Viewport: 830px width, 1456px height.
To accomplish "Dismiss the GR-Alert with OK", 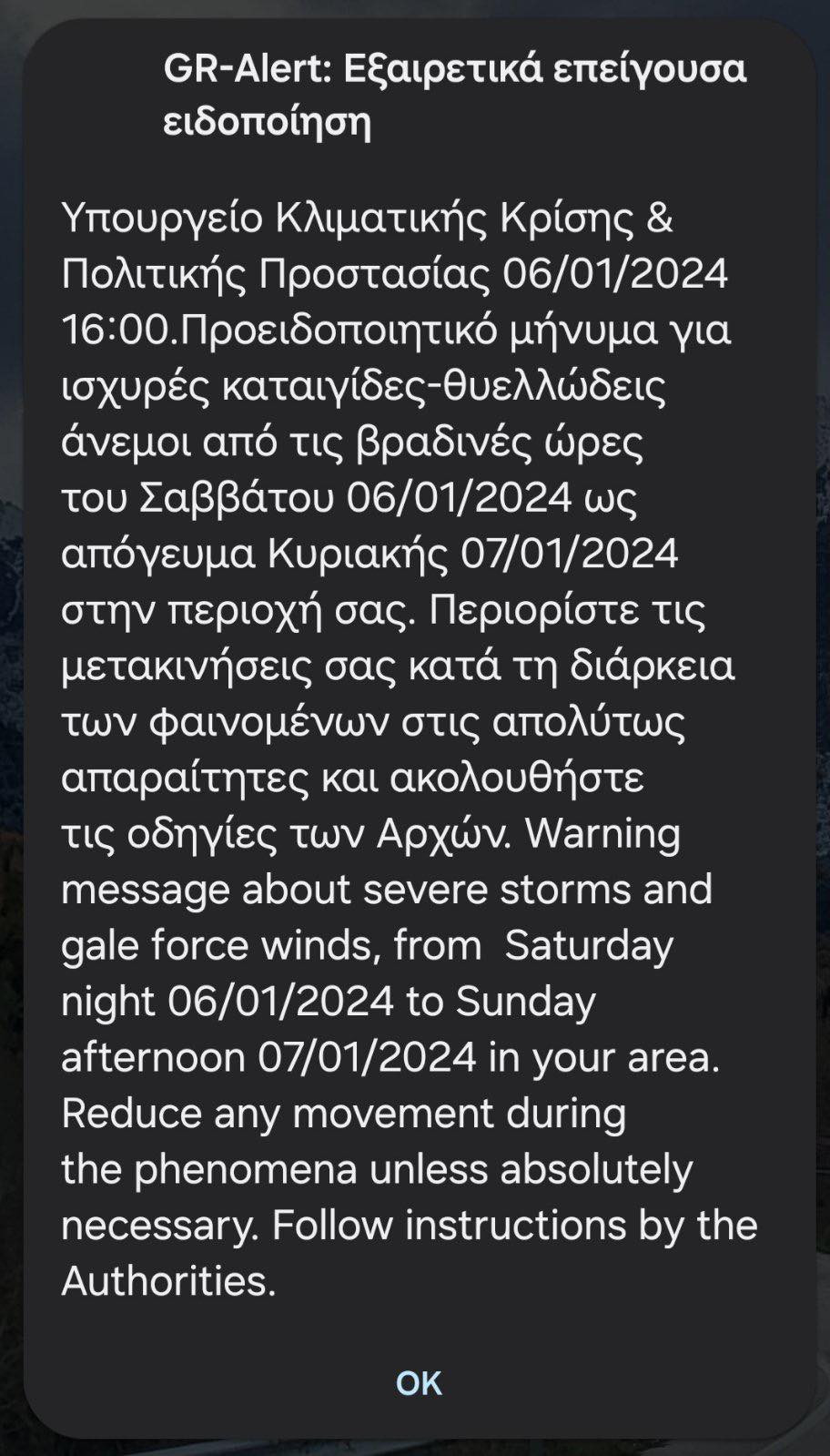I will pos(419,1382).
